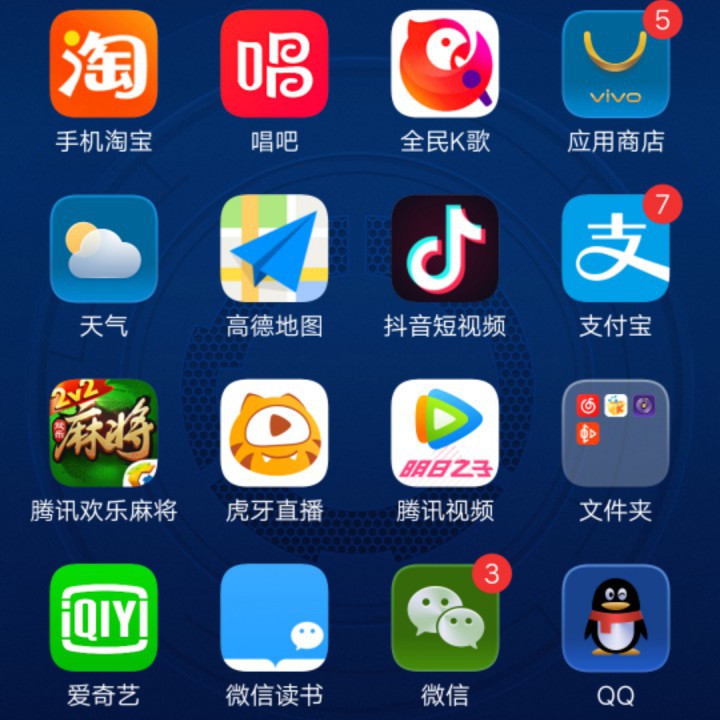Open 全民K歌
720x720 pixels.
click(x=445, y=64)
